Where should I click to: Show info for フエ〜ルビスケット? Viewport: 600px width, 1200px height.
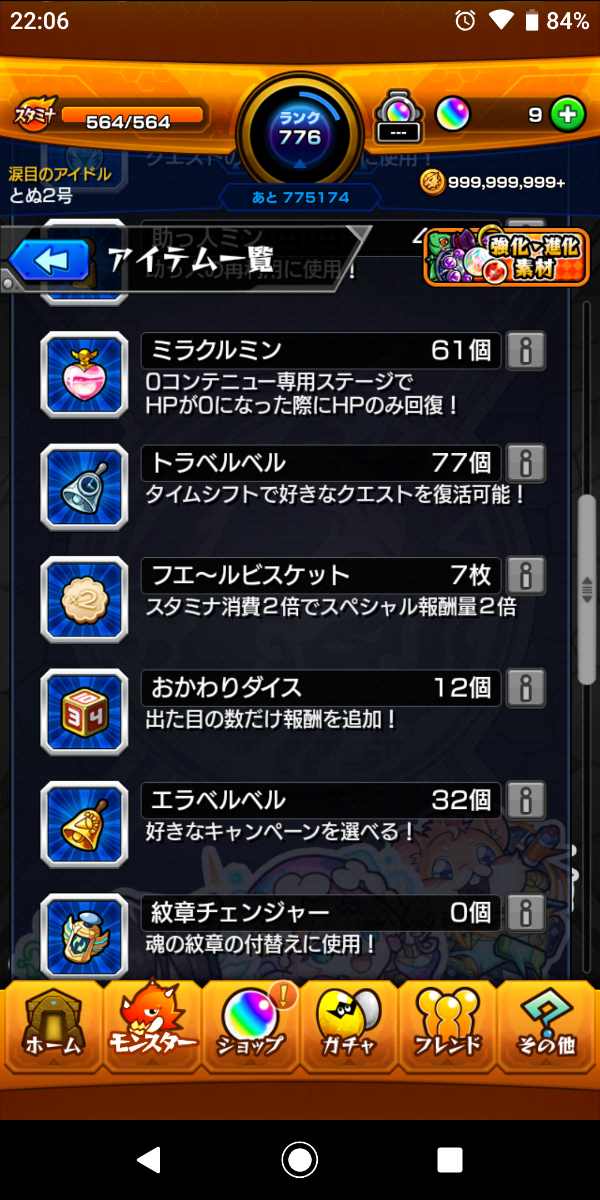pos(526,575)
